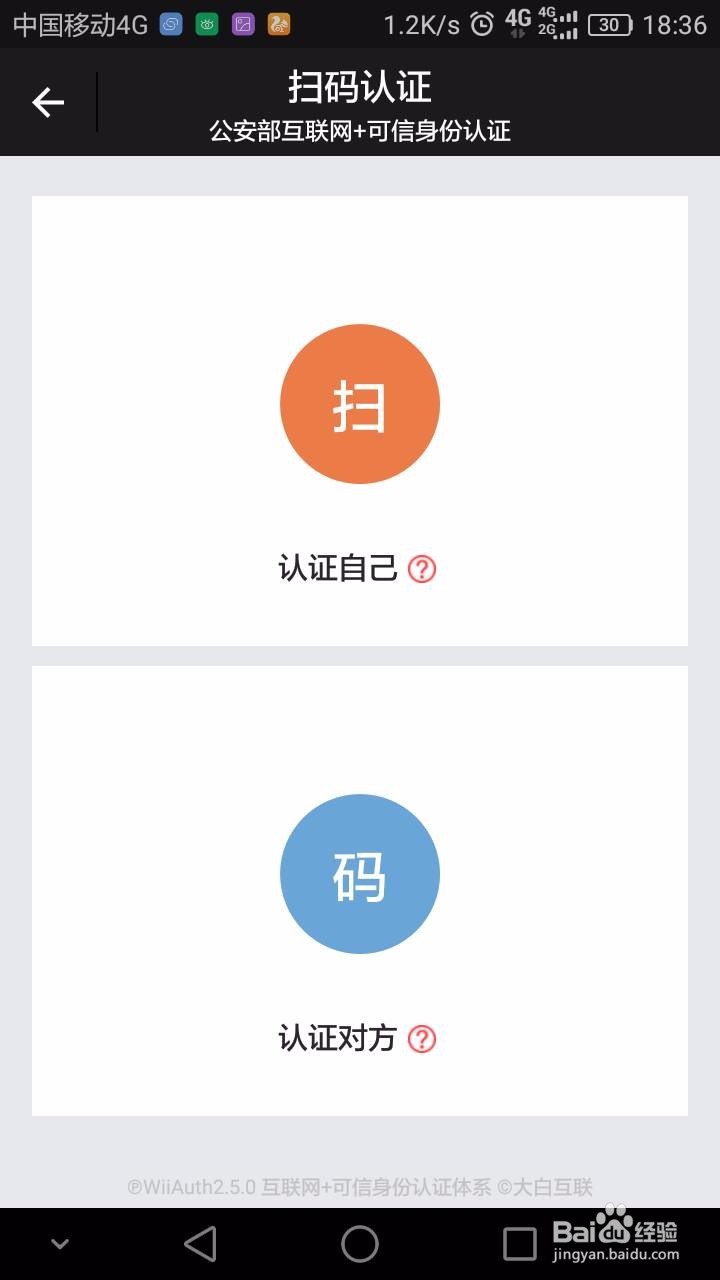Image resolution: width=720 pixels, height=1280 pixels.
Task: Tap the Android home button
Action: [x=360, y=1243]
